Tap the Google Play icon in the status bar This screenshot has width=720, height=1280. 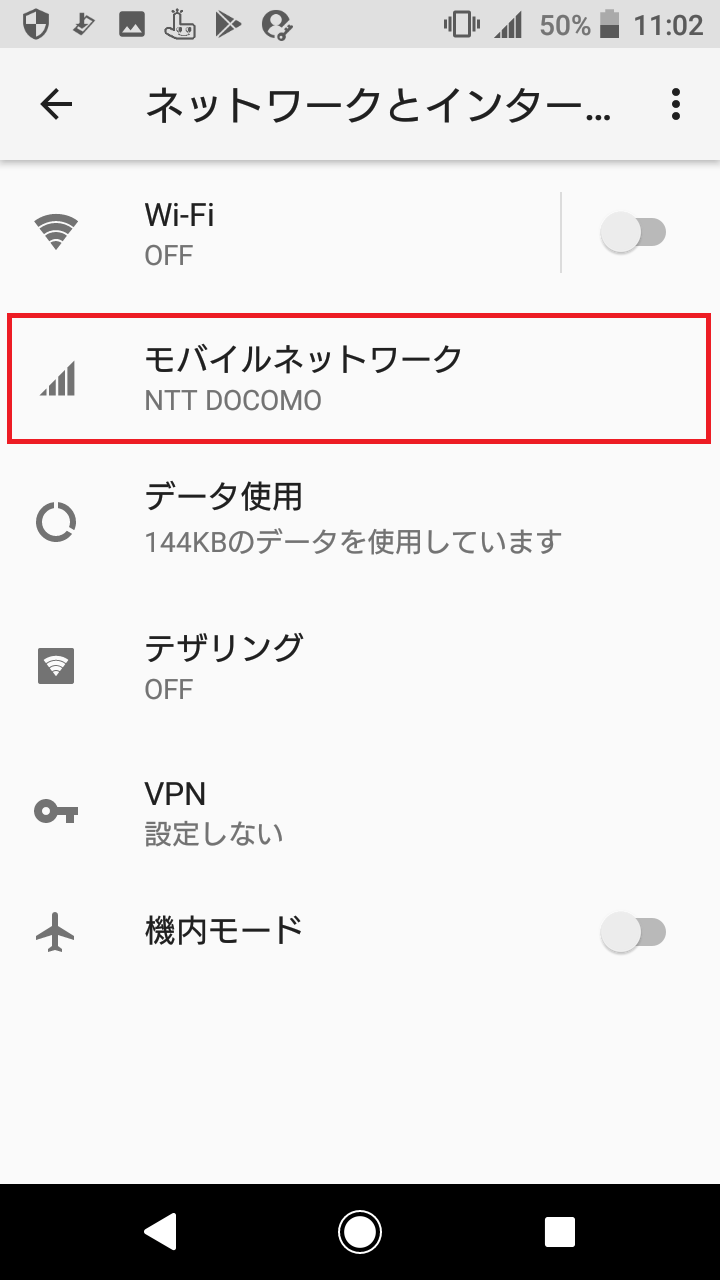tap(228, 24)
